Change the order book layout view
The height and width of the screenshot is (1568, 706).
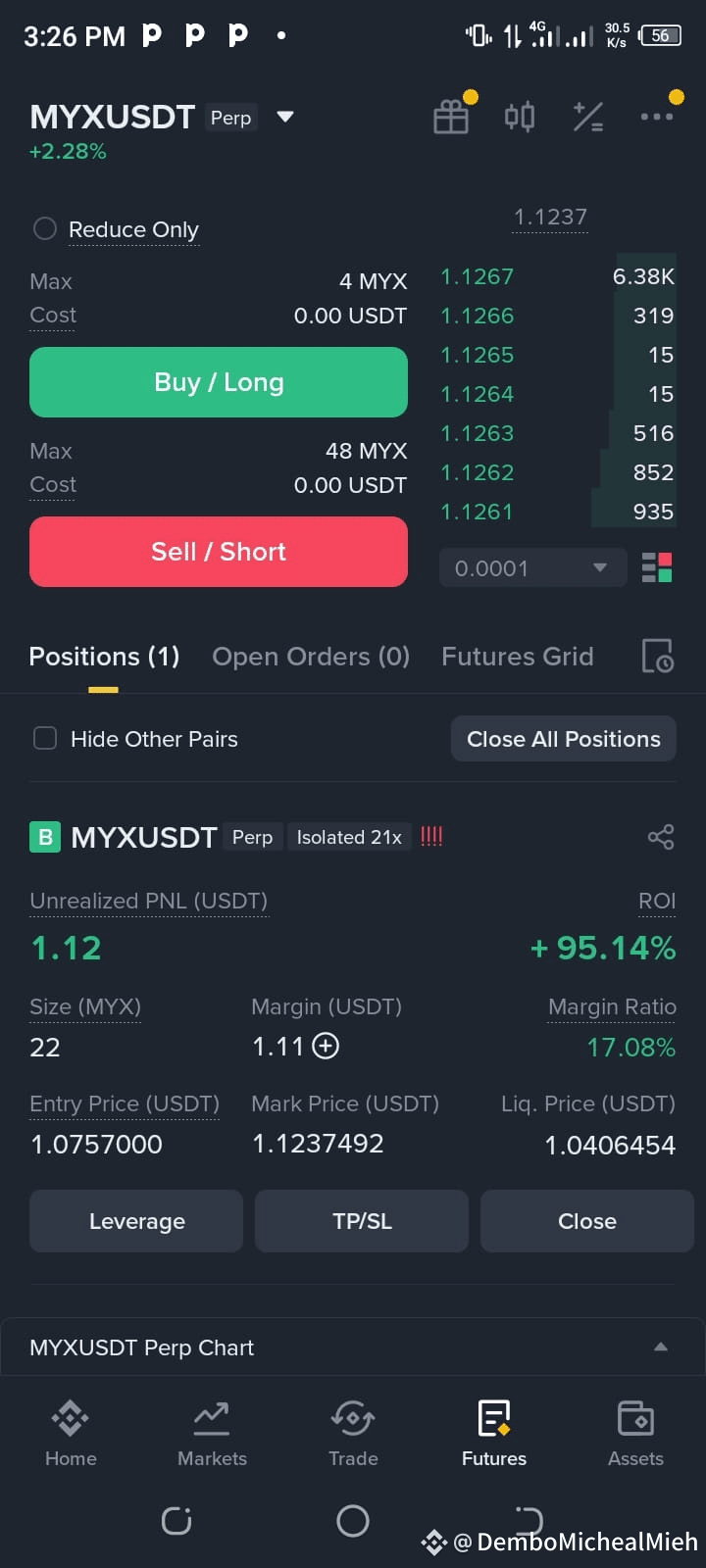pyautogui.click(x=657, y=567)
